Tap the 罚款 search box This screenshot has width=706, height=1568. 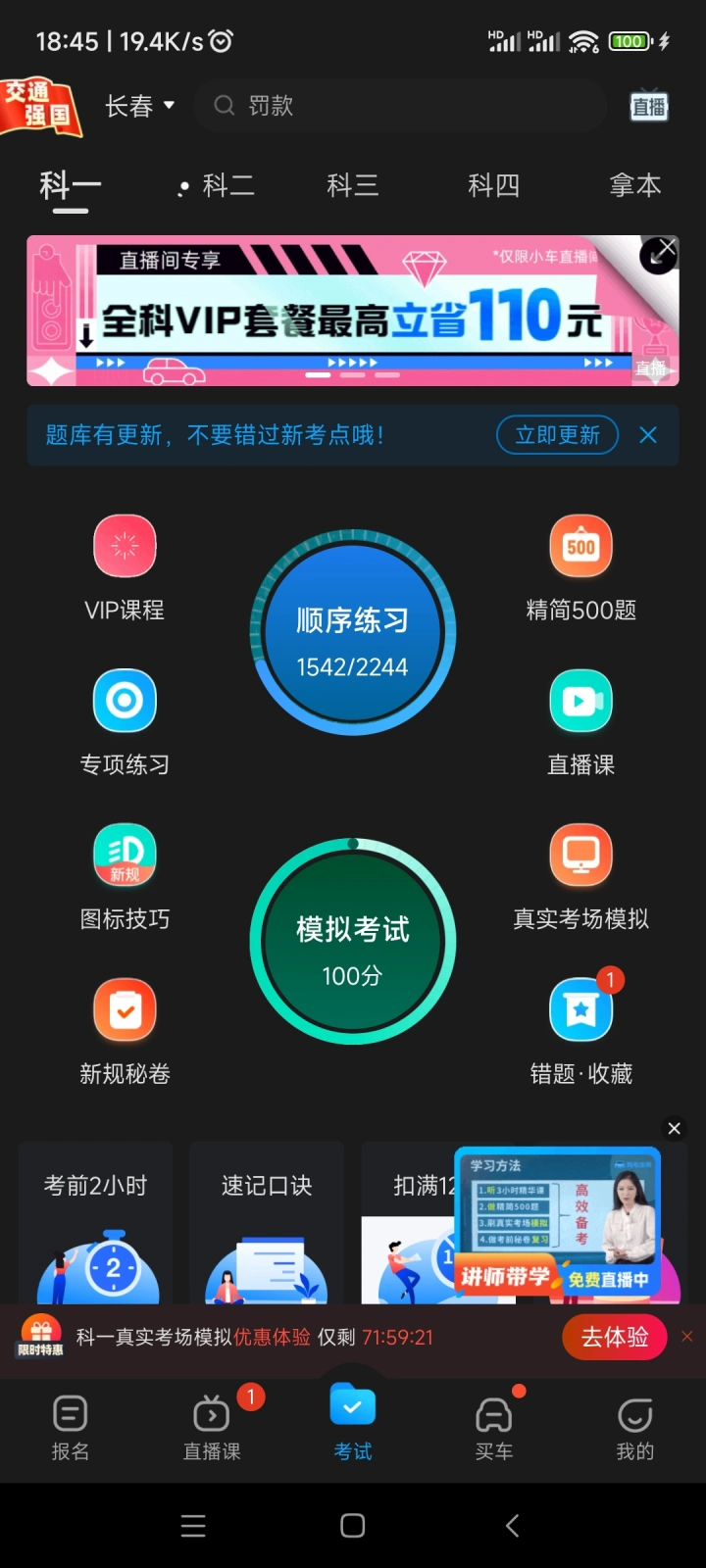(412, 106)
